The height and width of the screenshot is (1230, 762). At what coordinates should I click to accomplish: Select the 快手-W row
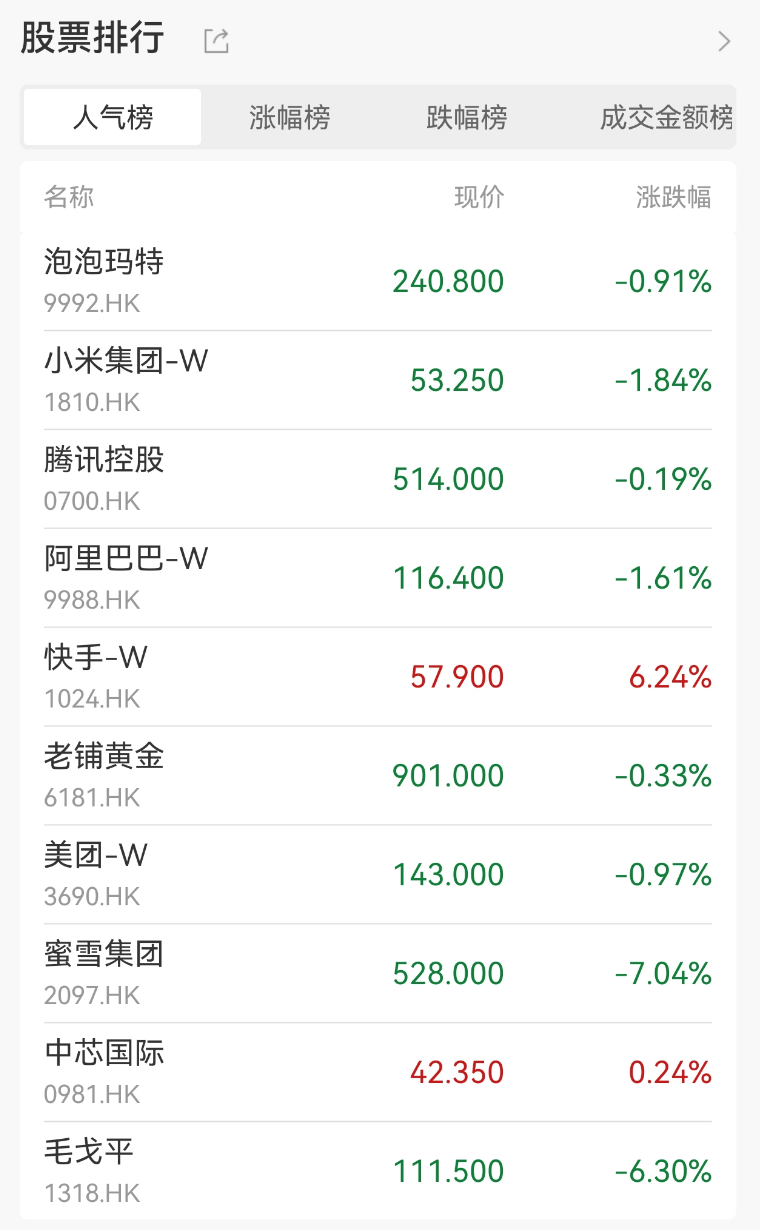click(x=380, y=676)
